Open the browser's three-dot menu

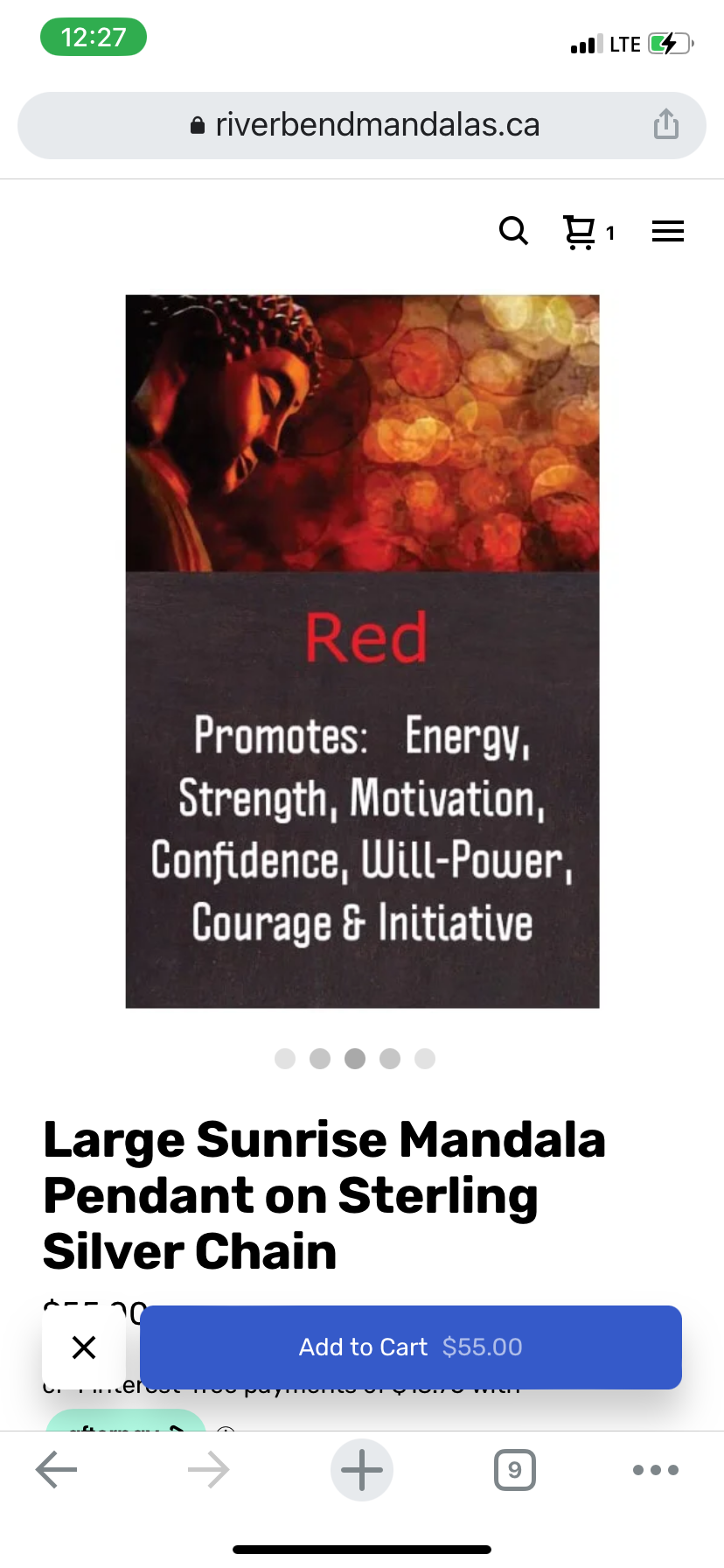(655, 1469)
